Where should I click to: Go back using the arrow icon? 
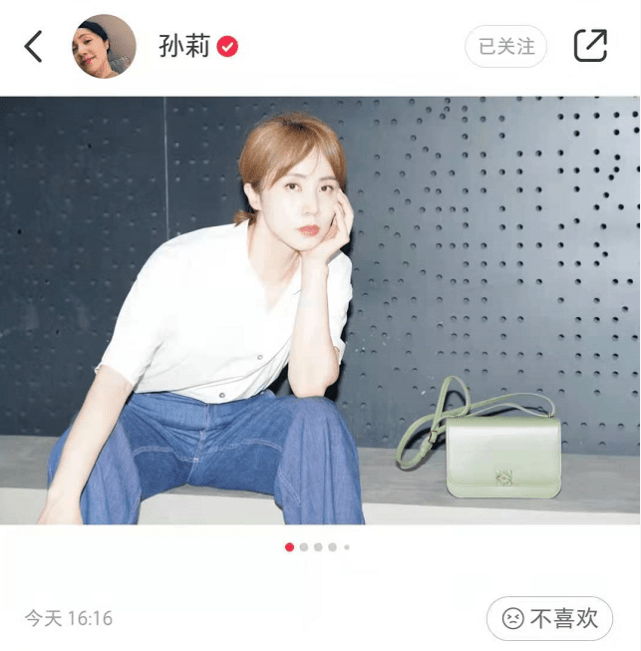tap(34, 46)
